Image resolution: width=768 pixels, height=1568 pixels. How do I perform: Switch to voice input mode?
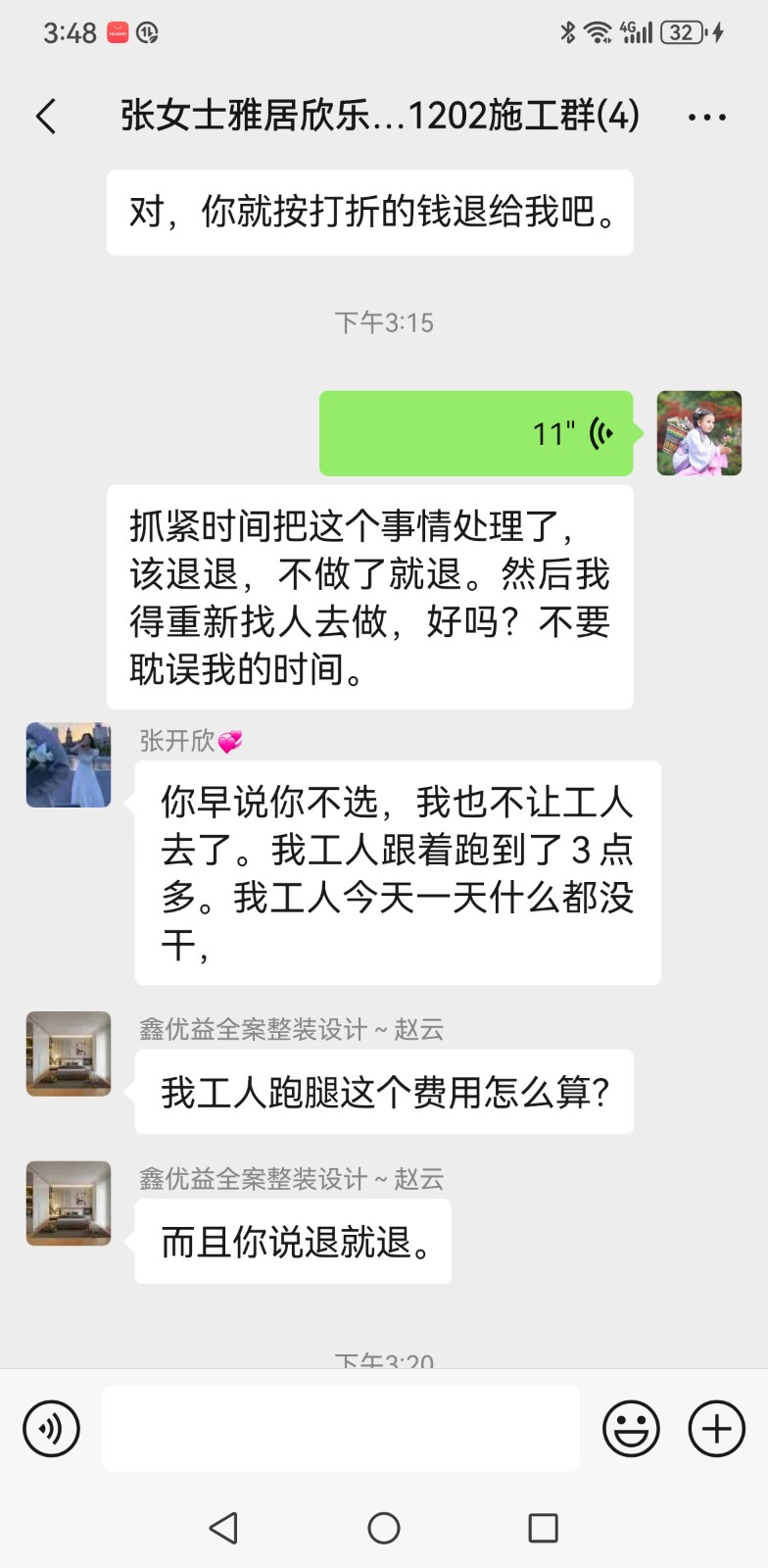pos(51,1429)
